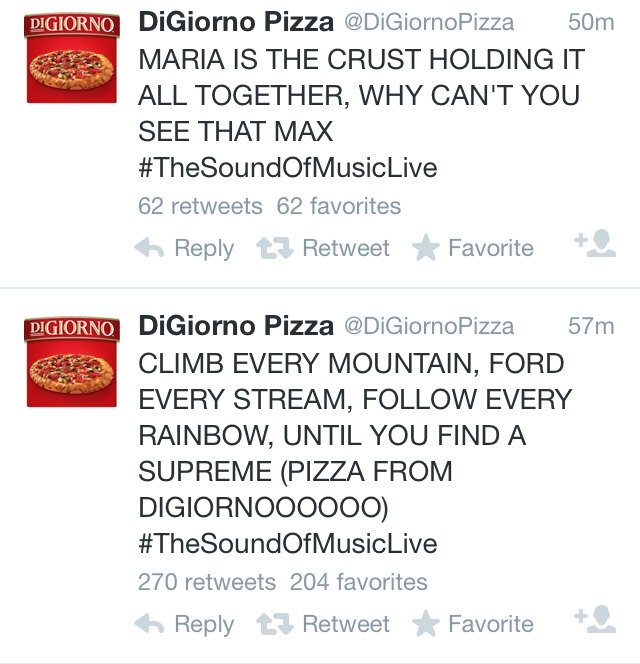The width and height of the screenshot is (640, 664).
Task: Favorite the CLIMB EVERY MOUNTAIN tweet
Action: (473, 624)
